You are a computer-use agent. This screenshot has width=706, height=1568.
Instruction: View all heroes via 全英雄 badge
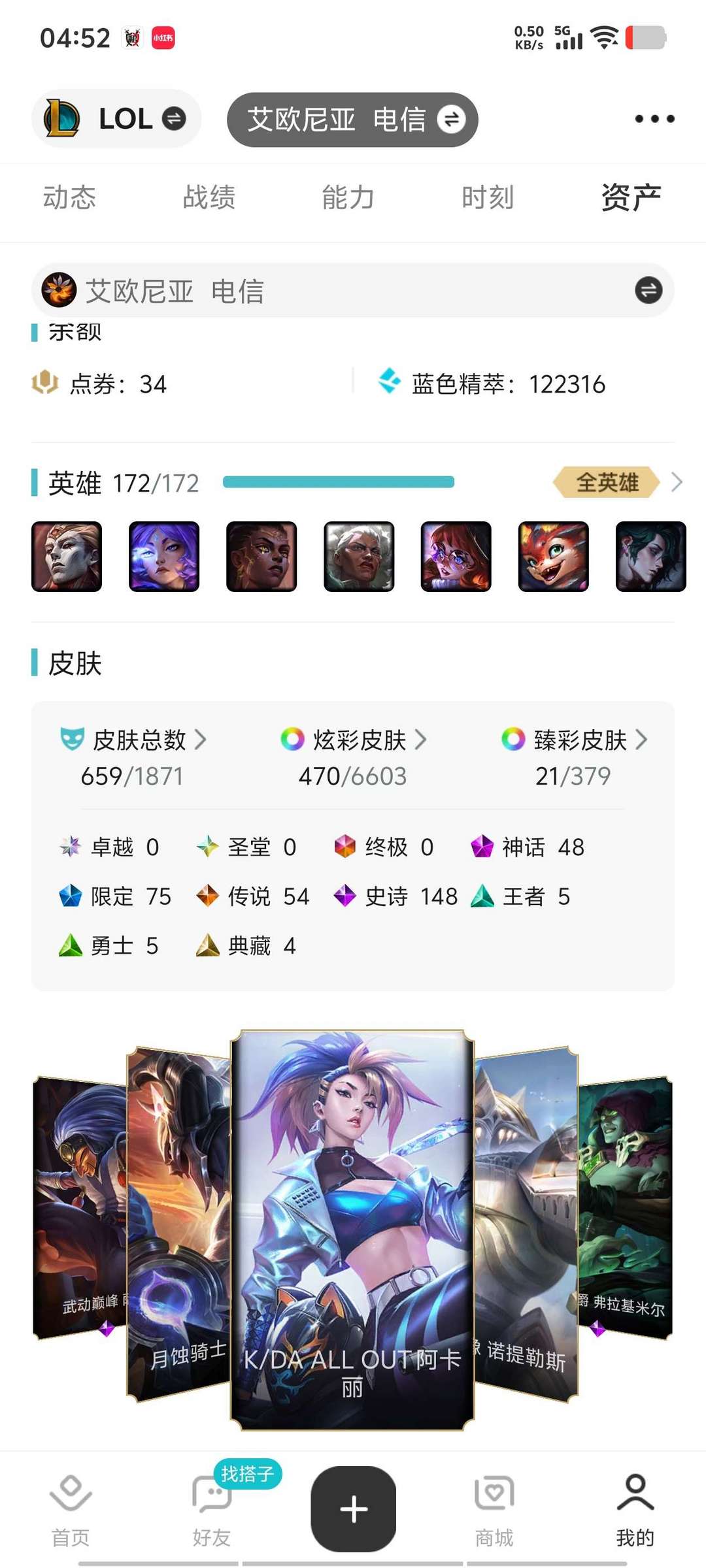point(607,483)
